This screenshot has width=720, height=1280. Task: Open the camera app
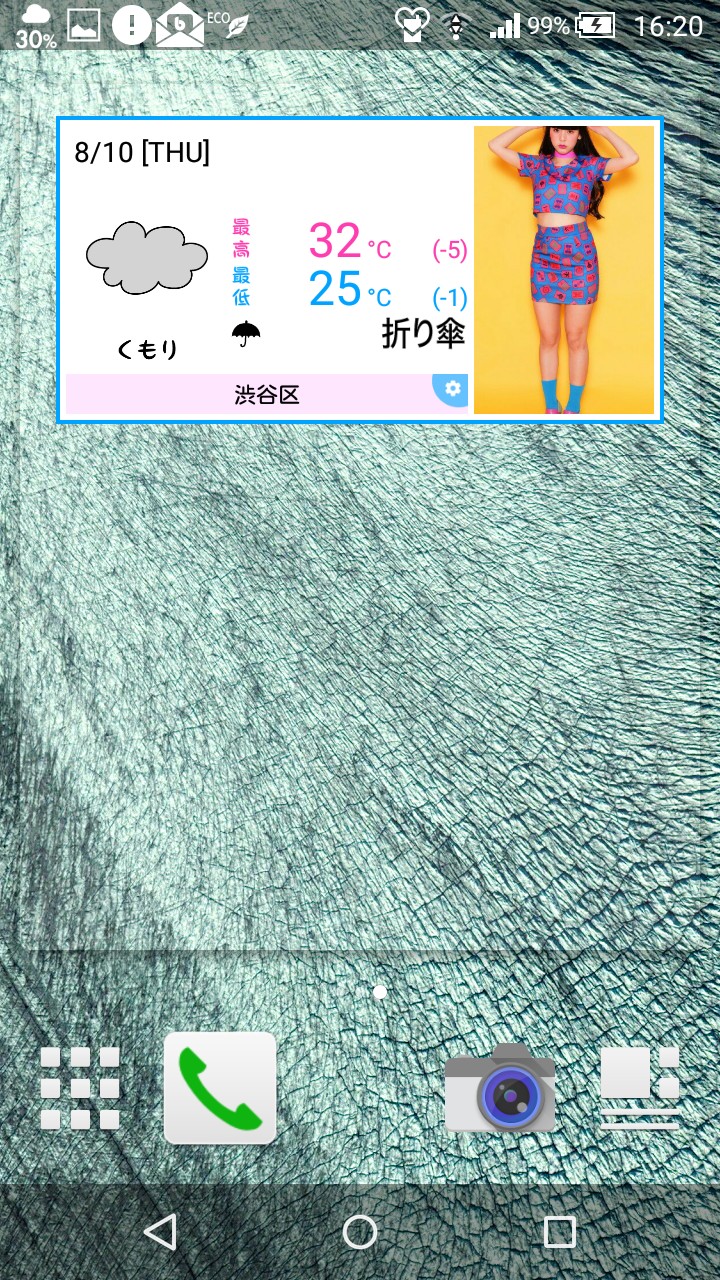(x=500, y=1088)
